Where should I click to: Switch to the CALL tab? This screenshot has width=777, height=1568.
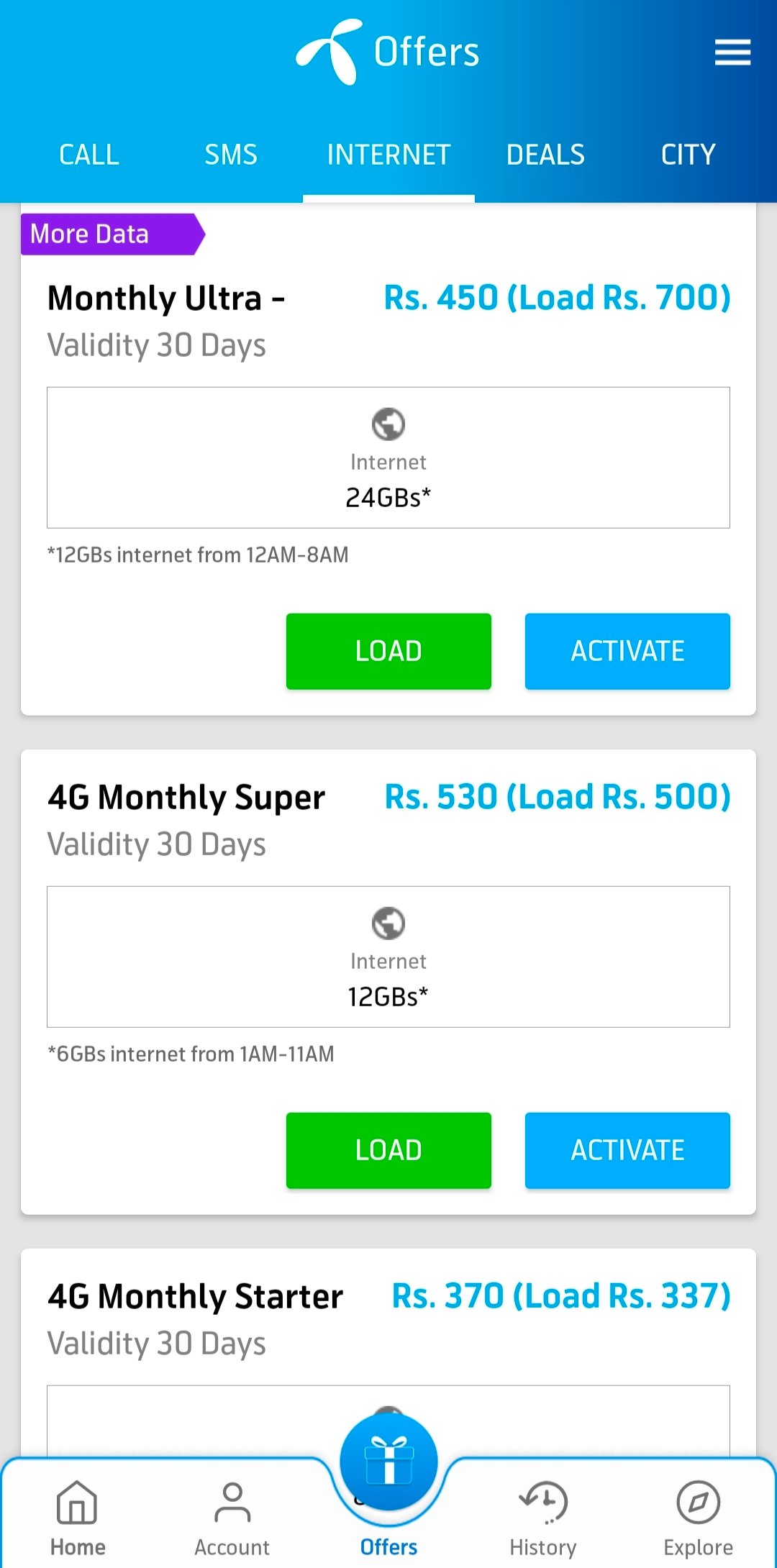88,155
